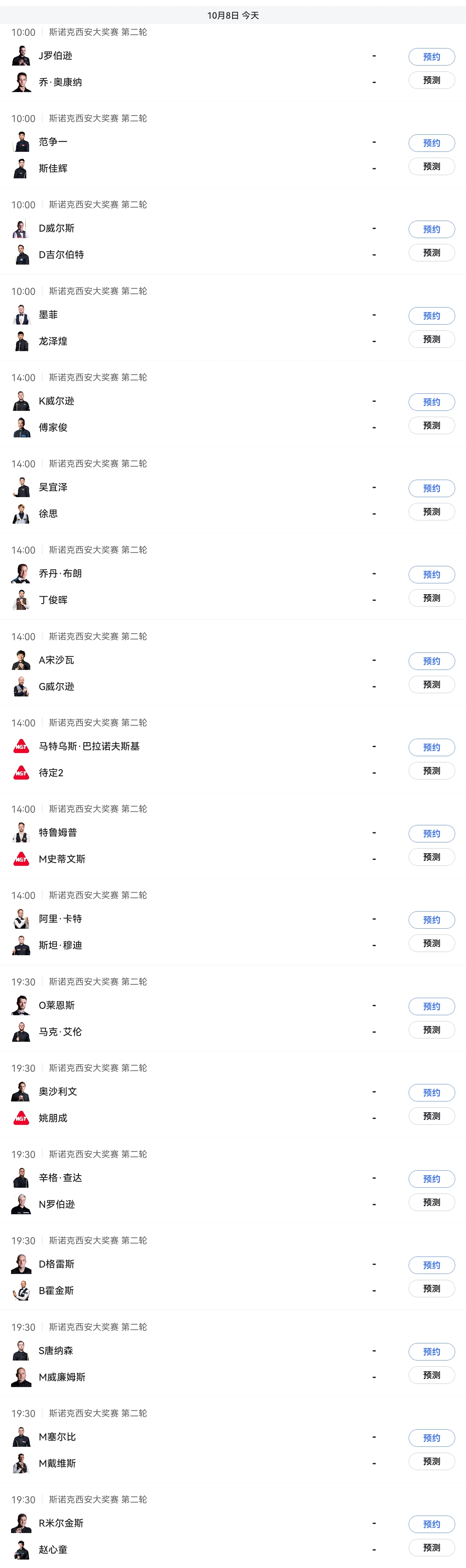Screen dimensions: 466x1568
Task: Open 预测 for S唐纳森 vs M威廉姆斯
Action: 431,1376
